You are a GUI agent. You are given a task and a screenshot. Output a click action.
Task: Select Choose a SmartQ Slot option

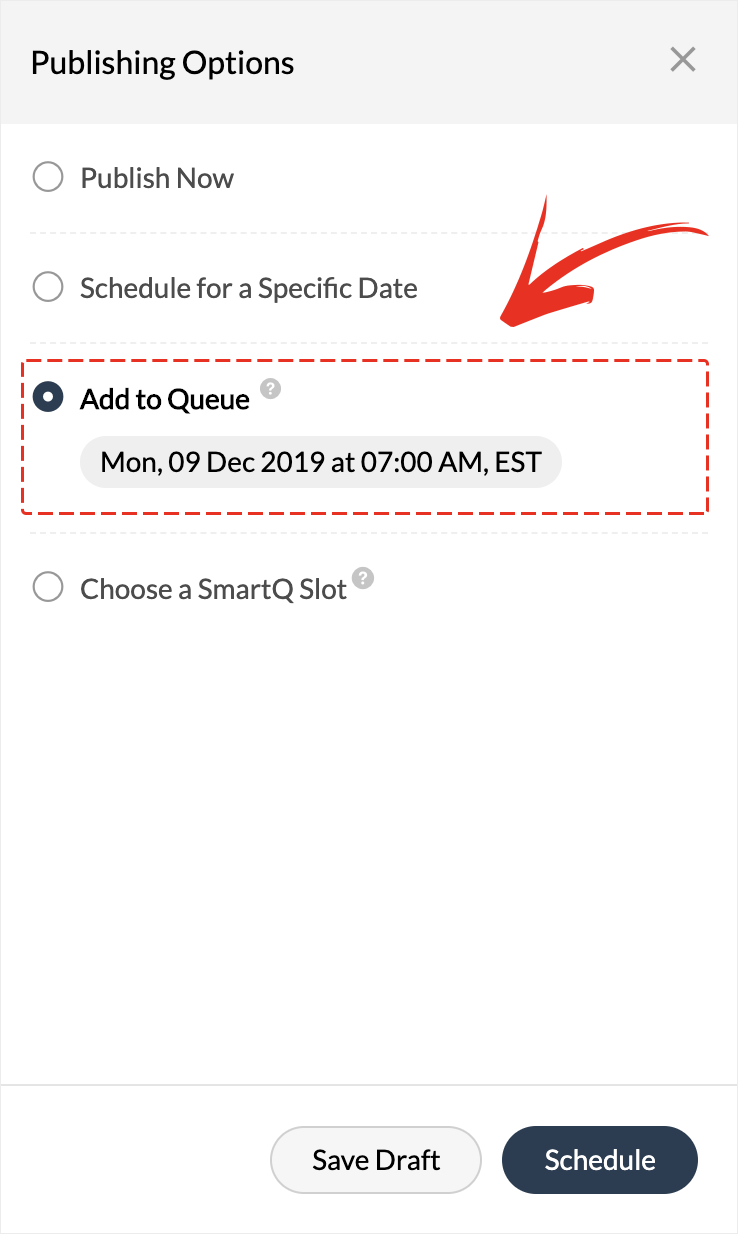pos(48,587)
